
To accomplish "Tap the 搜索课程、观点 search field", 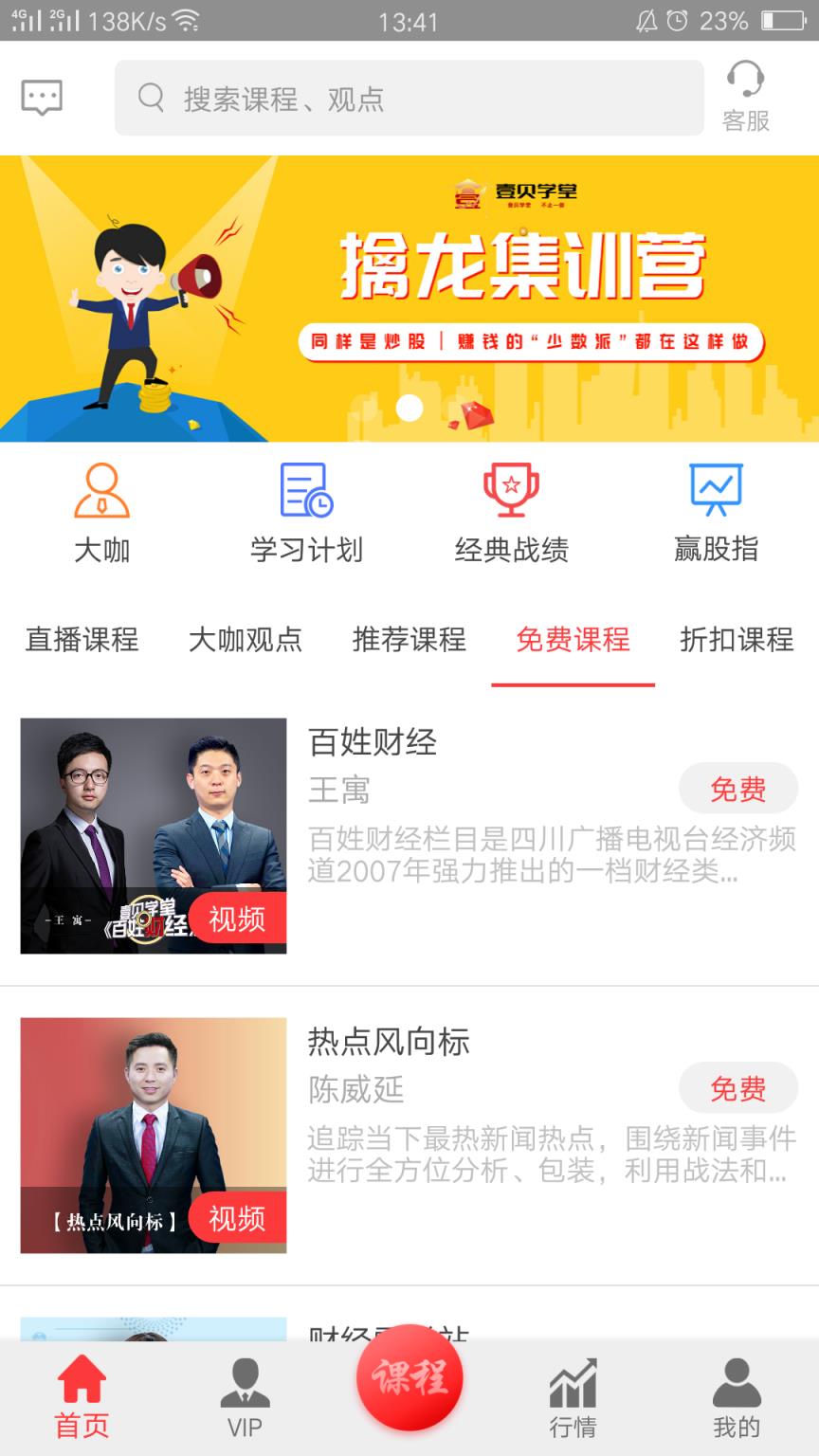I will pyautogui.click(x=409, y=96).
